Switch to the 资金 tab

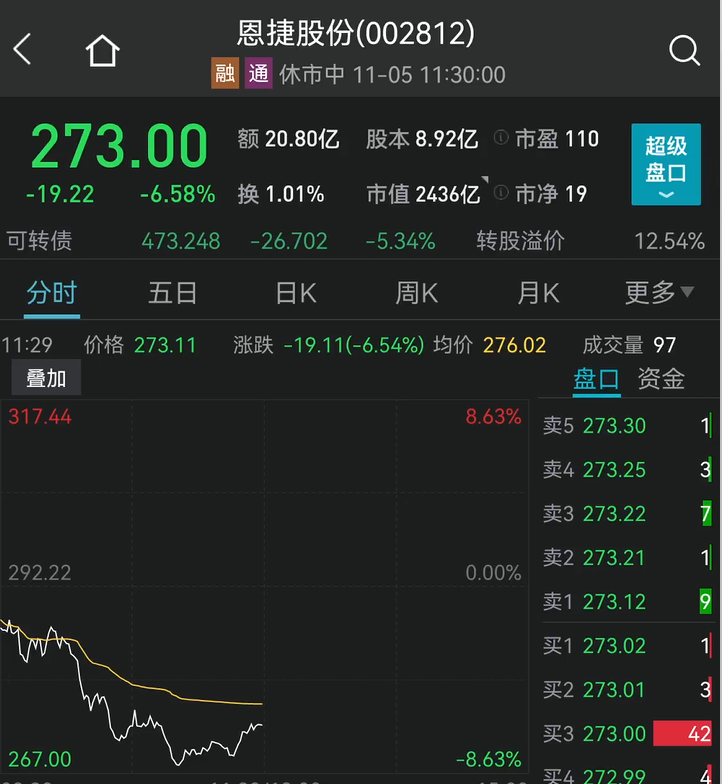pyautogui.click(x=661, y=379)
